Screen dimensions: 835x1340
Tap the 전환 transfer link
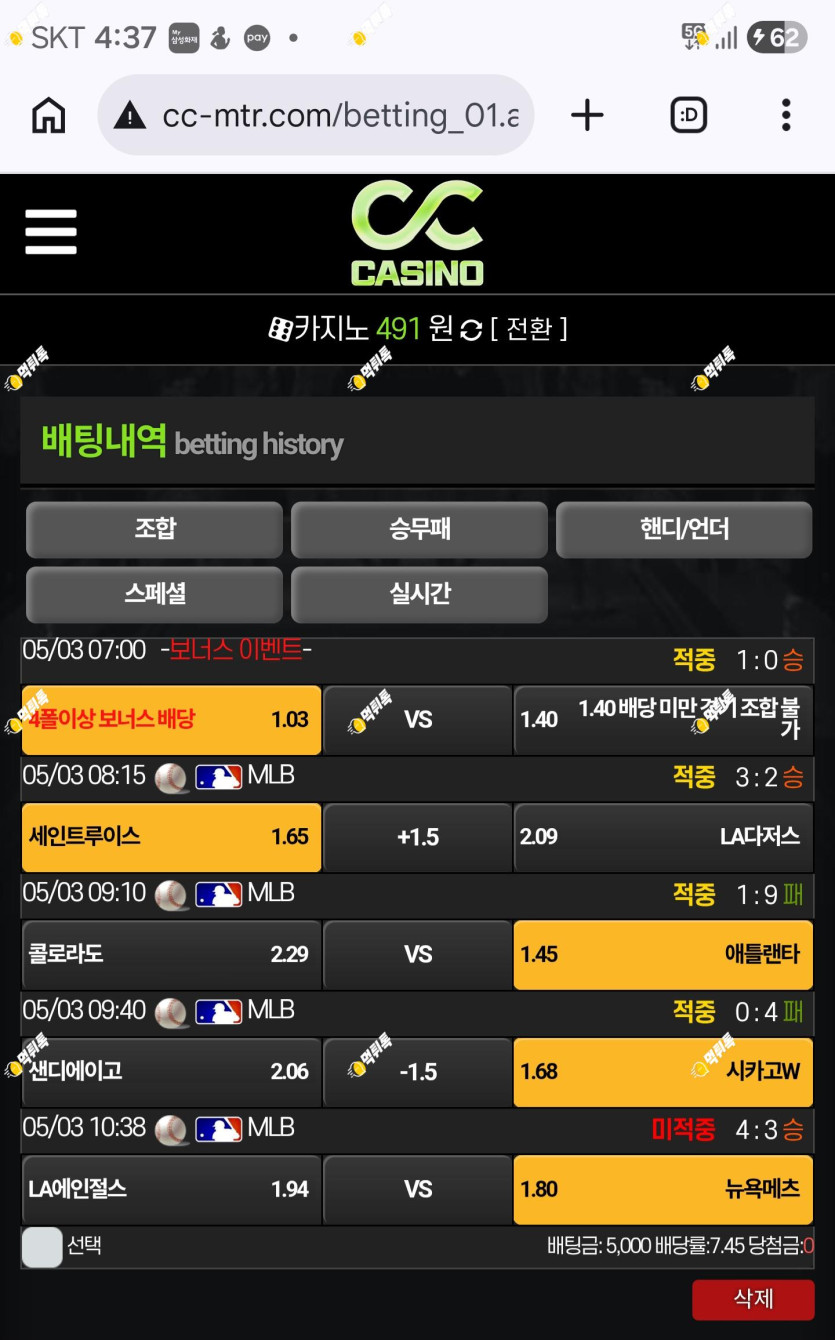point(529,329)
